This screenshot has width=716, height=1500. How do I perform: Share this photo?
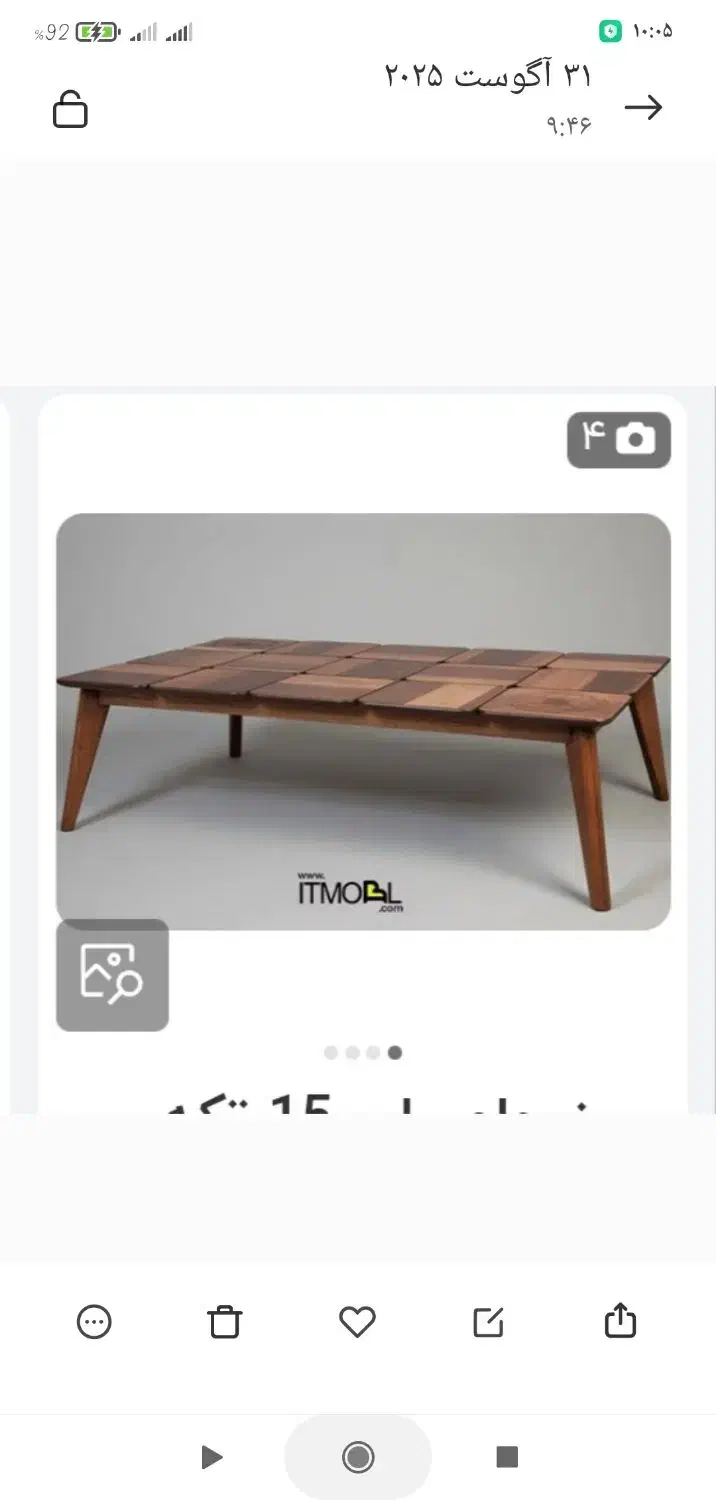pyautogui.click(x=620, y=1321)
